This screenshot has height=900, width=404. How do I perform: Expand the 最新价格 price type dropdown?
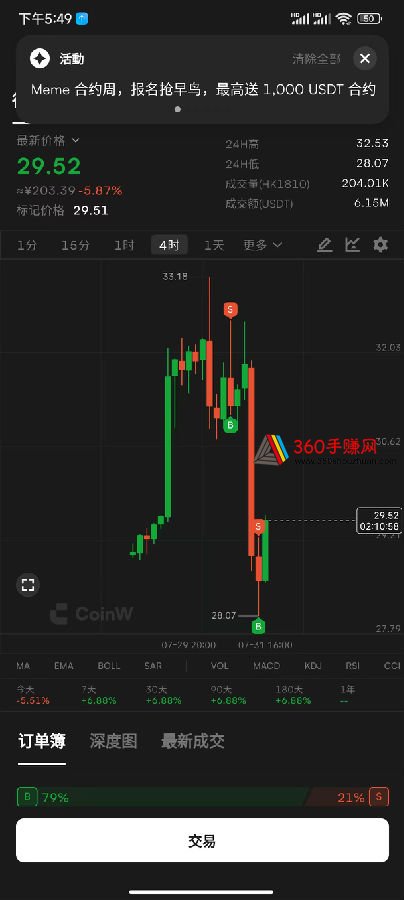point(49,141)
